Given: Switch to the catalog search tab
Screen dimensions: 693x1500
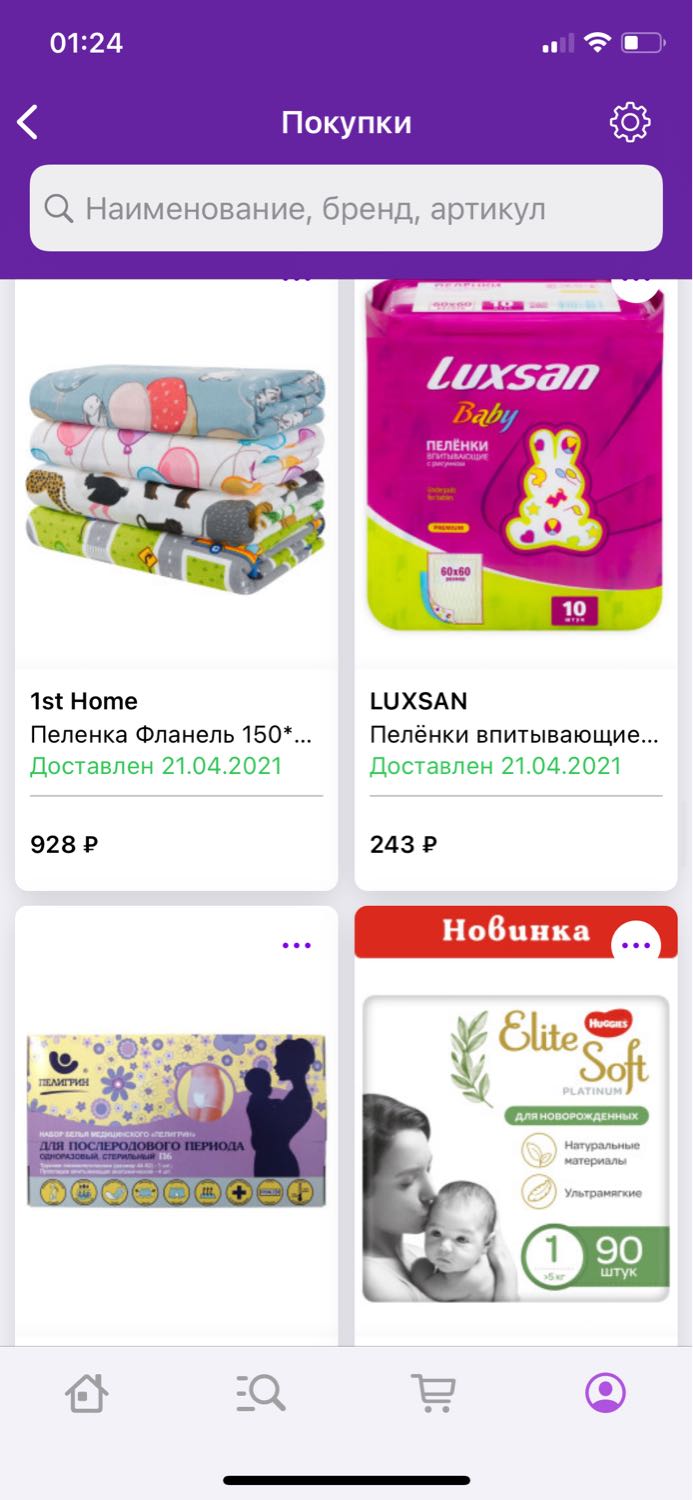Looking at the screenshot, I should [260, 1392].
